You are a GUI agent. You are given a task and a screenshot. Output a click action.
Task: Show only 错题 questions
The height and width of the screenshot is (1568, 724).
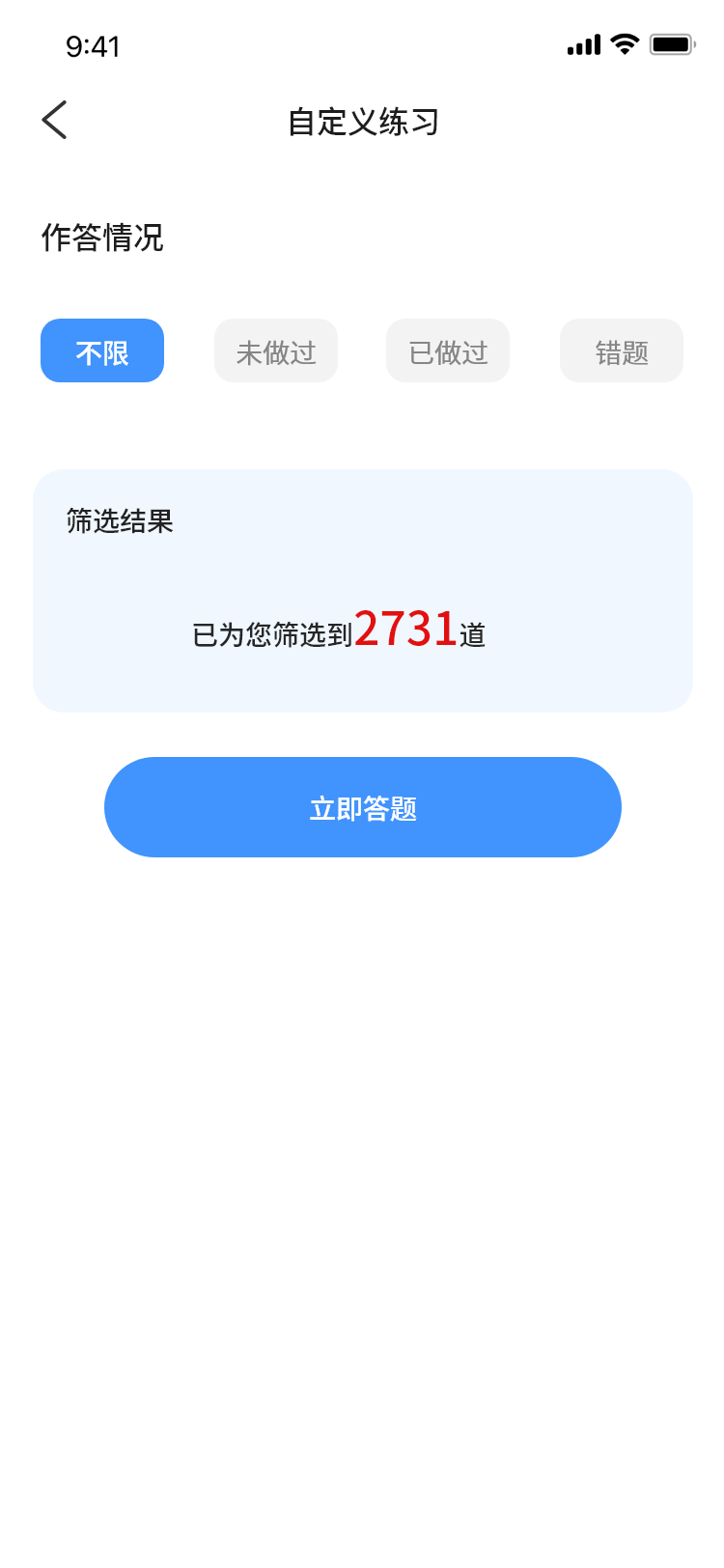tap(622, 351)
